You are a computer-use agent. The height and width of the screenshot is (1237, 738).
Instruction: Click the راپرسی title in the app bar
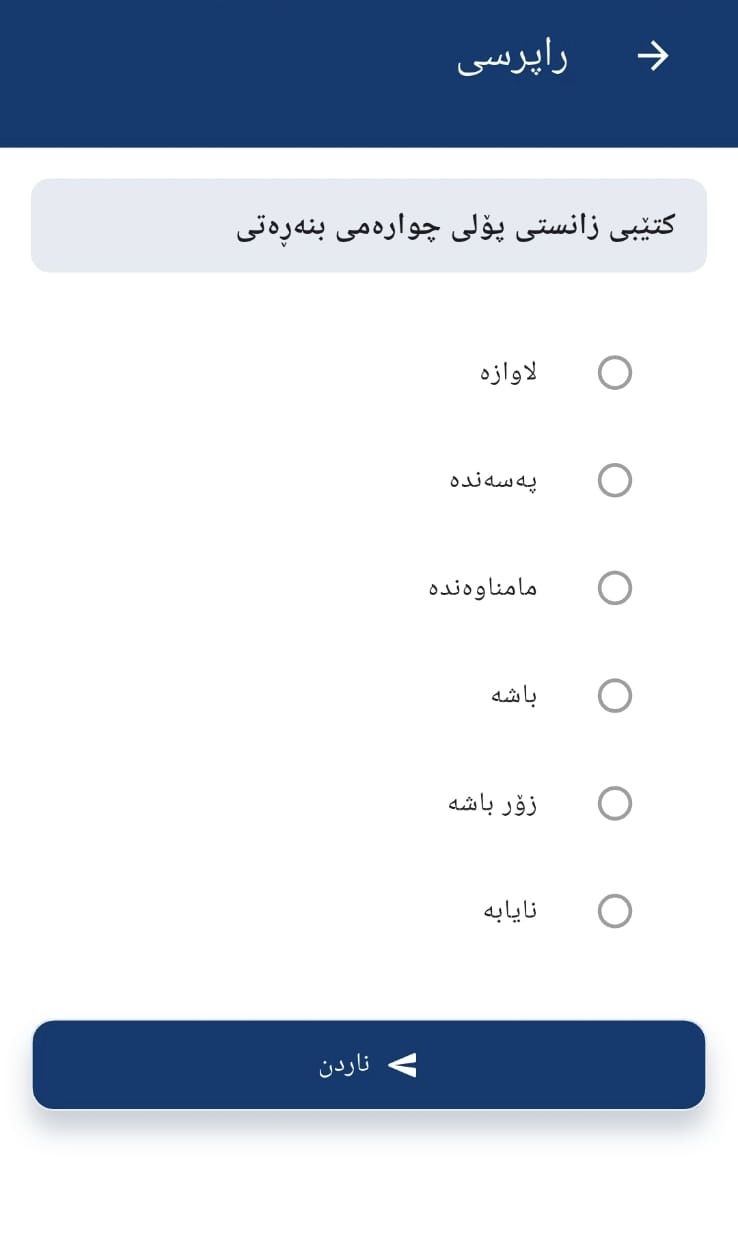coord(513,57)
